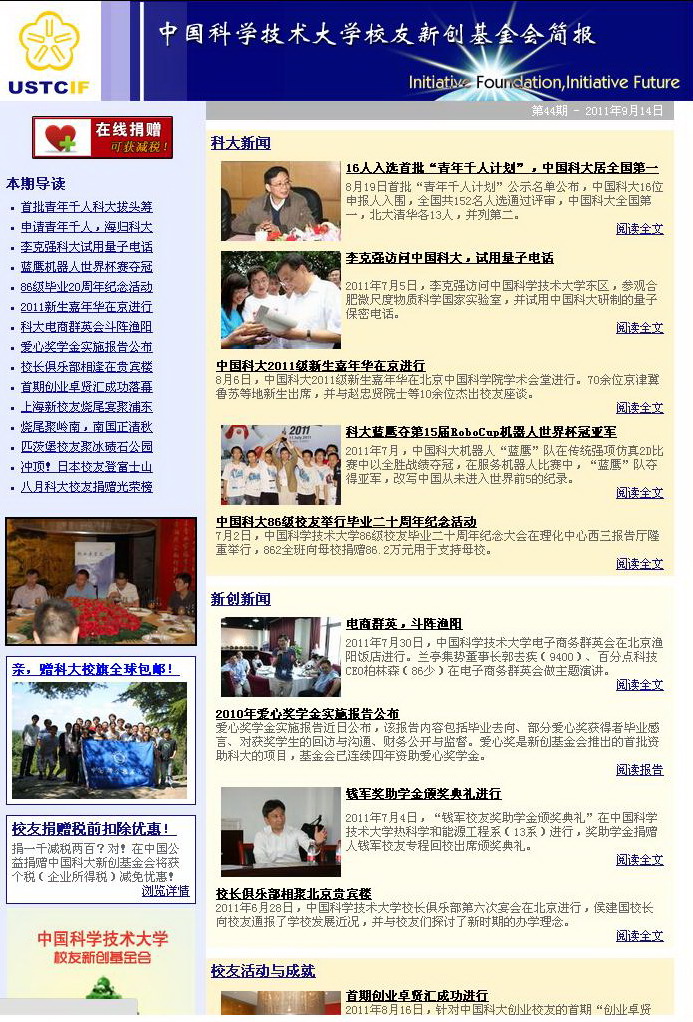The height and width of the screenshot is (1022, 693).
Task: Open headline 钱军奖助学金颁奖典礼进行
Action: coord(423,794)
